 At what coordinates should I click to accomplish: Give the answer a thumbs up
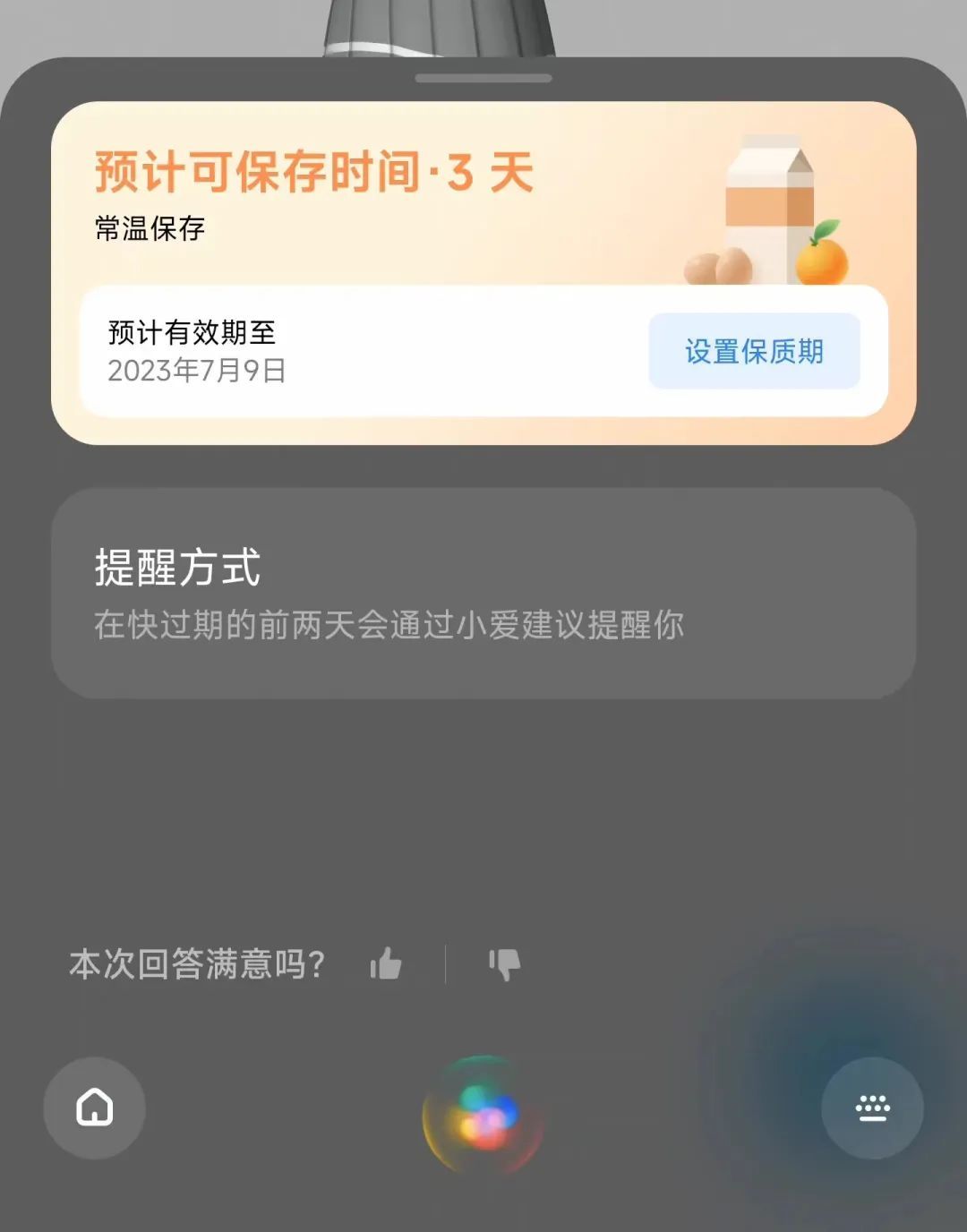coord(386,964)
